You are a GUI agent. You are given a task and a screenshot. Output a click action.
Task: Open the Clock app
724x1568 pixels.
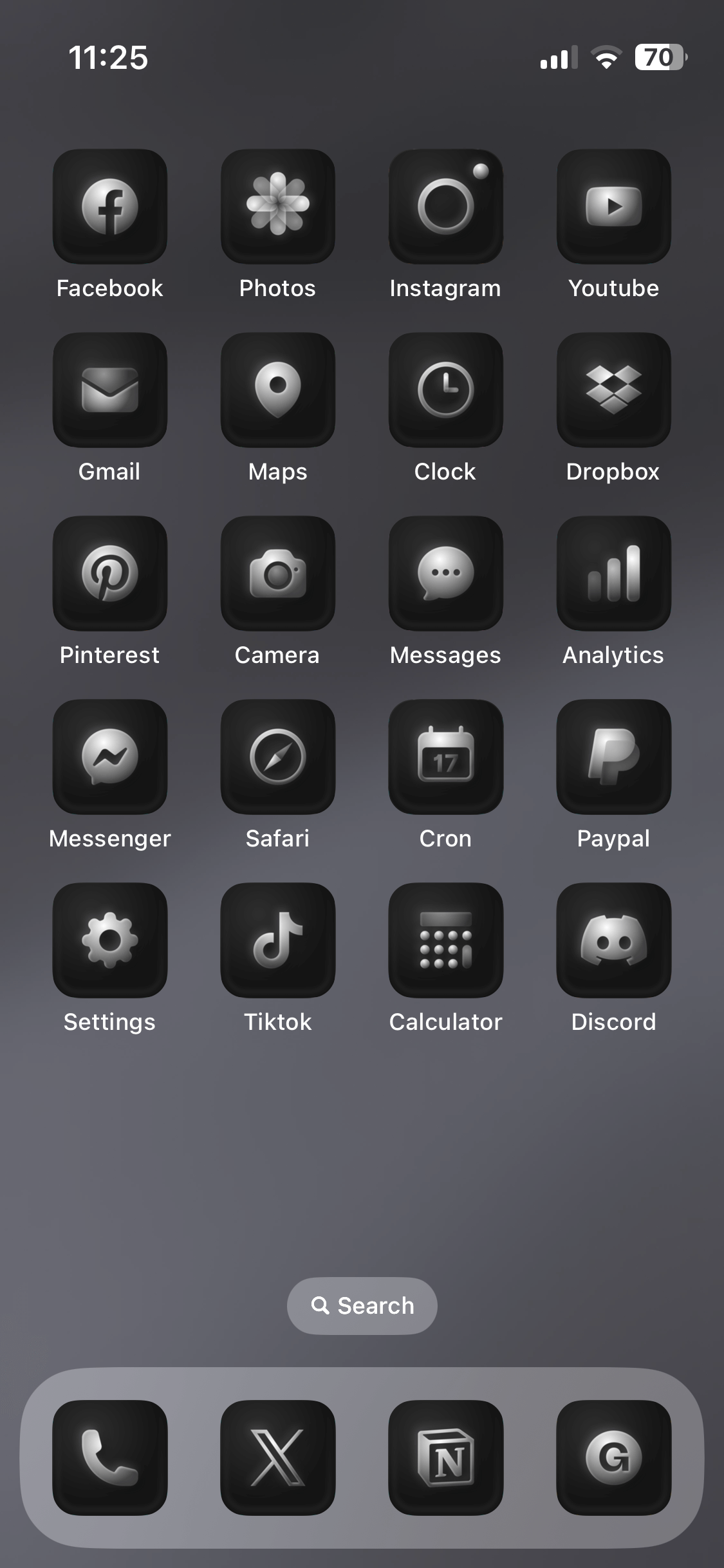click(445, 389)
